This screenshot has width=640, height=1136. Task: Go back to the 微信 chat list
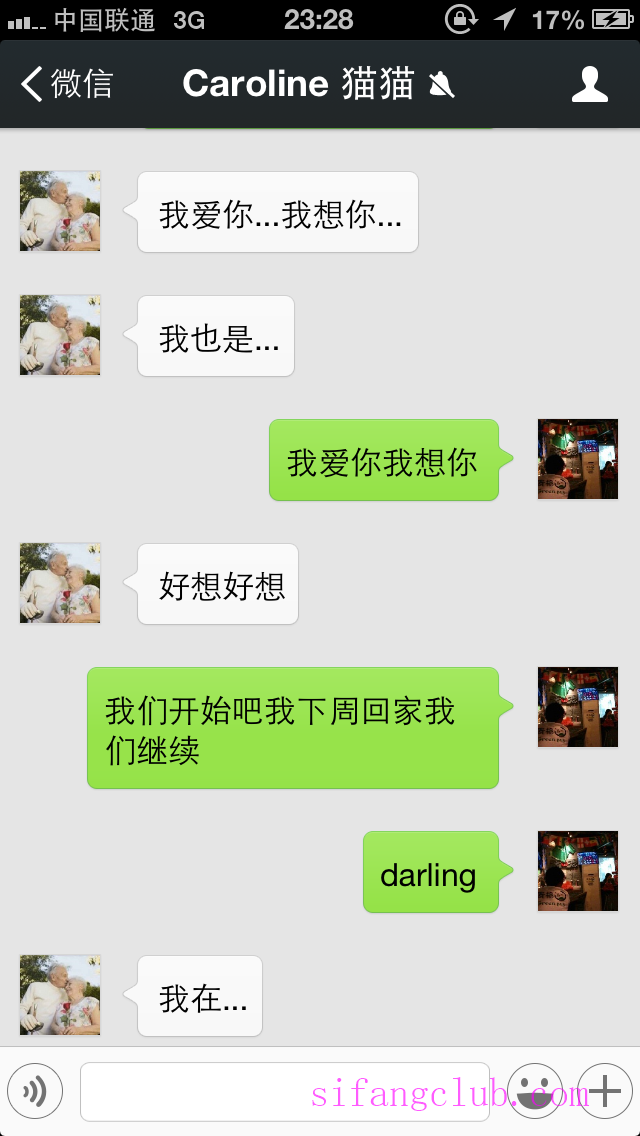(66, 84)
